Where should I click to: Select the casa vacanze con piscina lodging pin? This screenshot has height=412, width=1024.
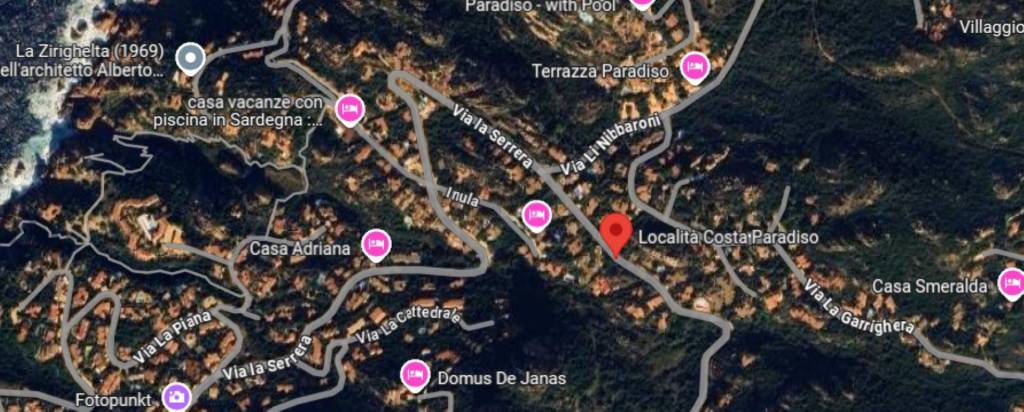click(x=349, y=107)
